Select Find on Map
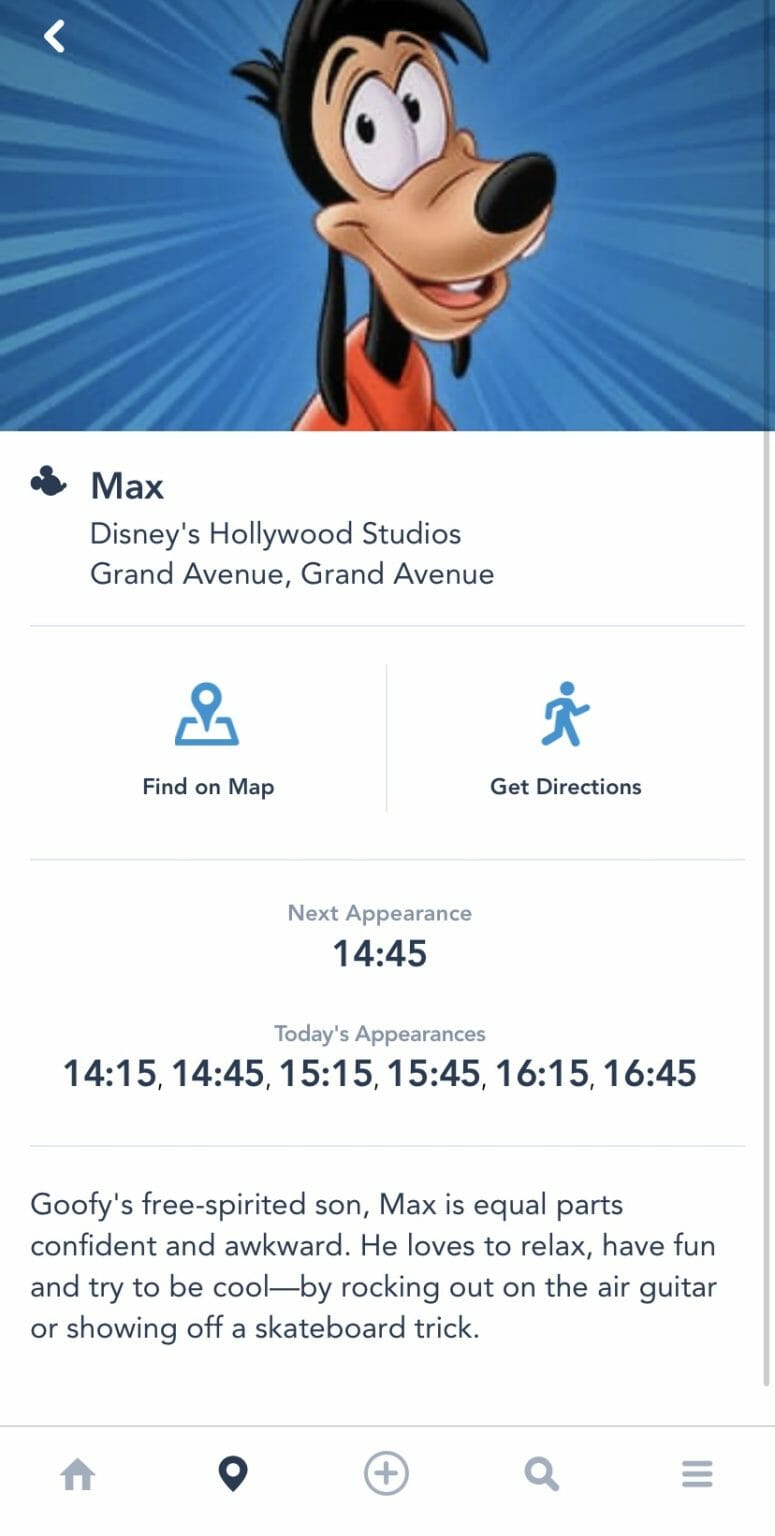Viewport: 775px width, 1536px height. [207, 786]
